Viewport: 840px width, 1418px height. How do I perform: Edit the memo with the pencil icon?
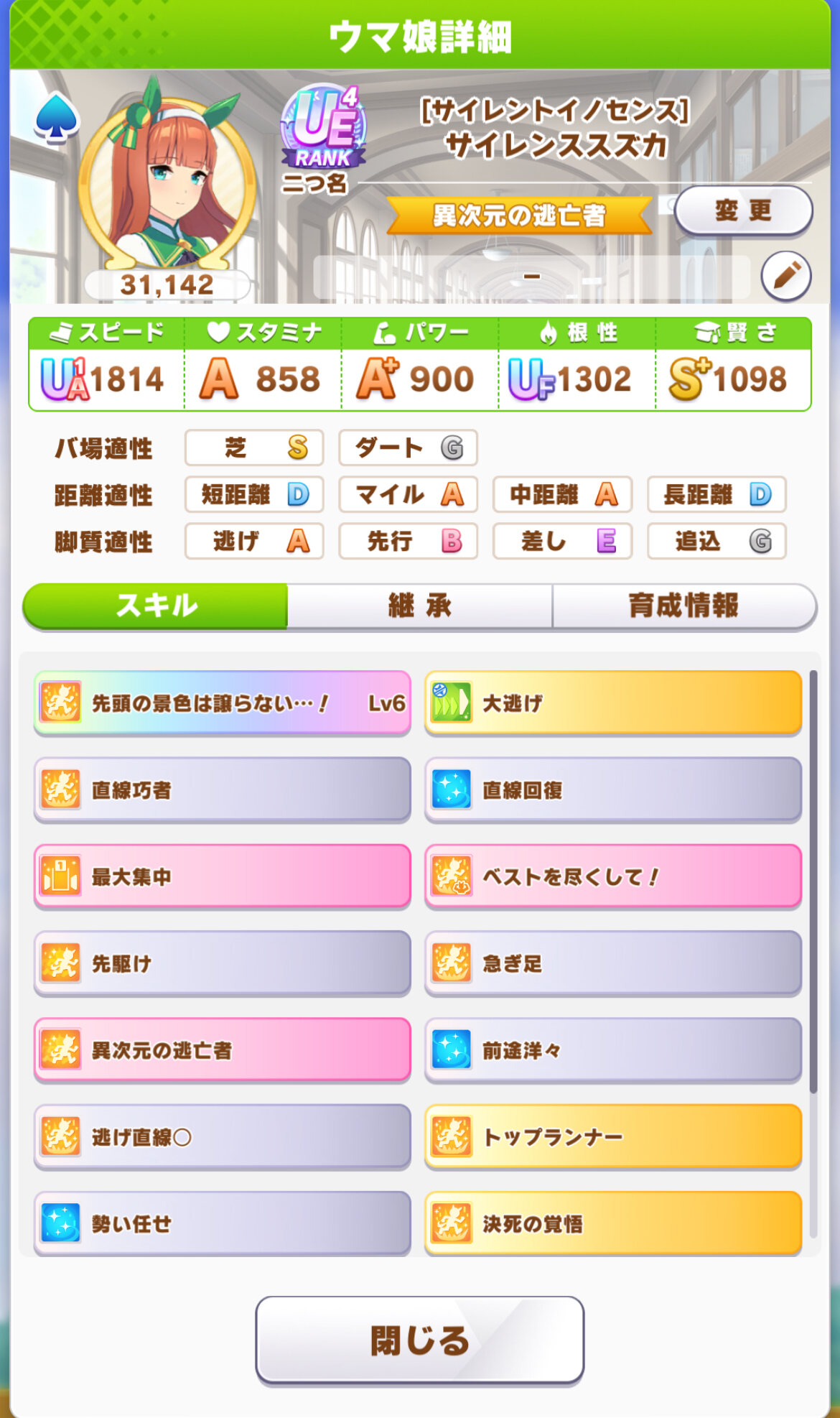[x=786, y=276]
